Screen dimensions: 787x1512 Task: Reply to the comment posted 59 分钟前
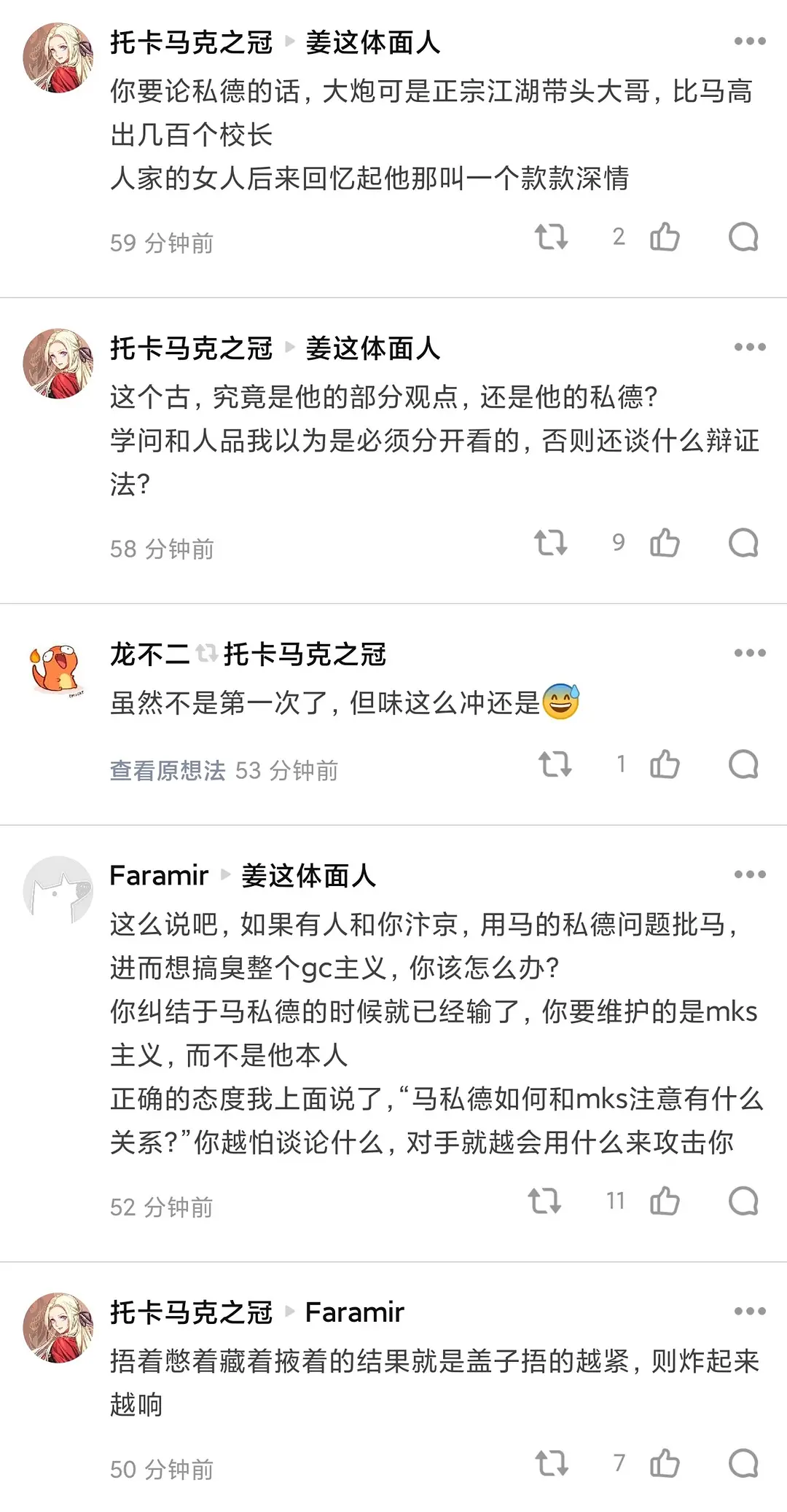pyautogui.click(x=743, y=238)
